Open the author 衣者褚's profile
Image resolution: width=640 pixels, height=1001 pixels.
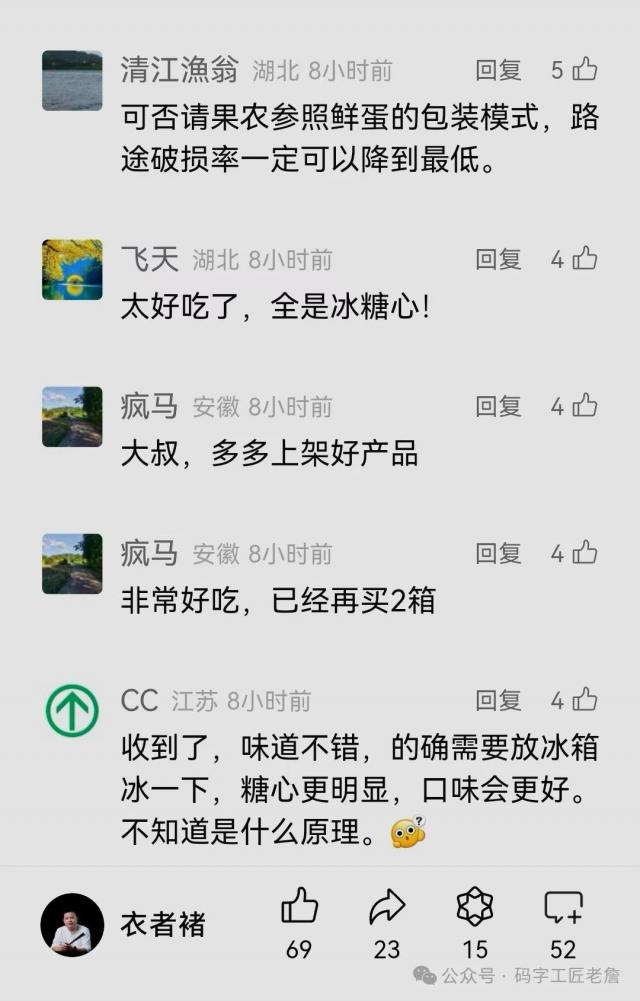click(x=72, y=925)
